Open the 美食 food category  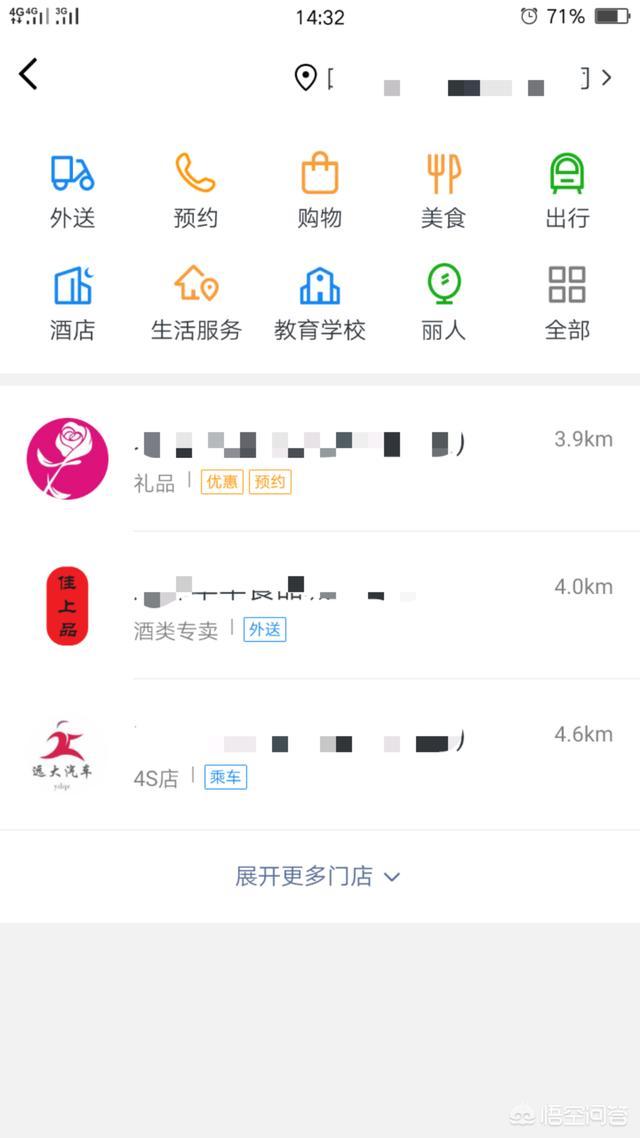443,191
